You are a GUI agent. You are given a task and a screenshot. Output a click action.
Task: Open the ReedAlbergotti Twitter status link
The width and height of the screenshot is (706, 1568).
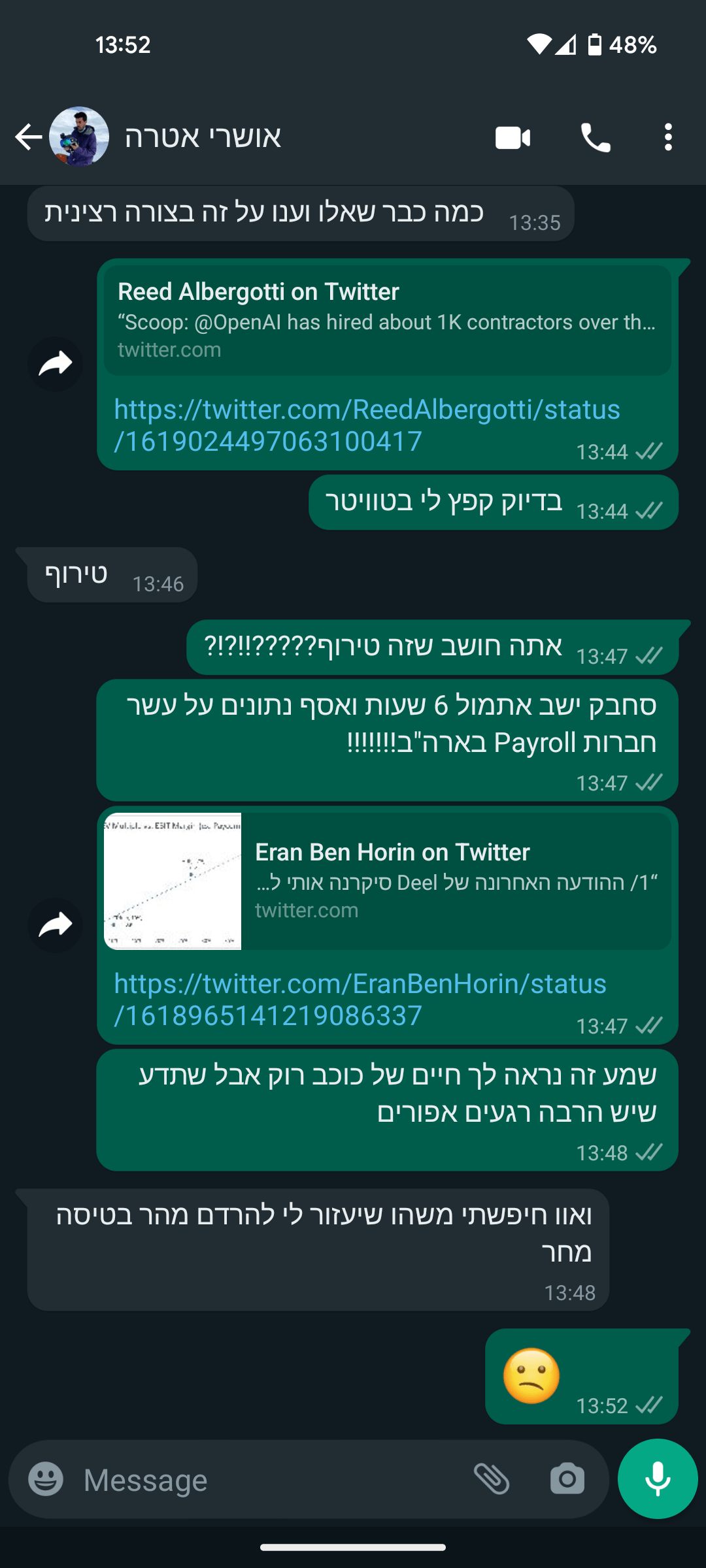[x=367, y=425]
